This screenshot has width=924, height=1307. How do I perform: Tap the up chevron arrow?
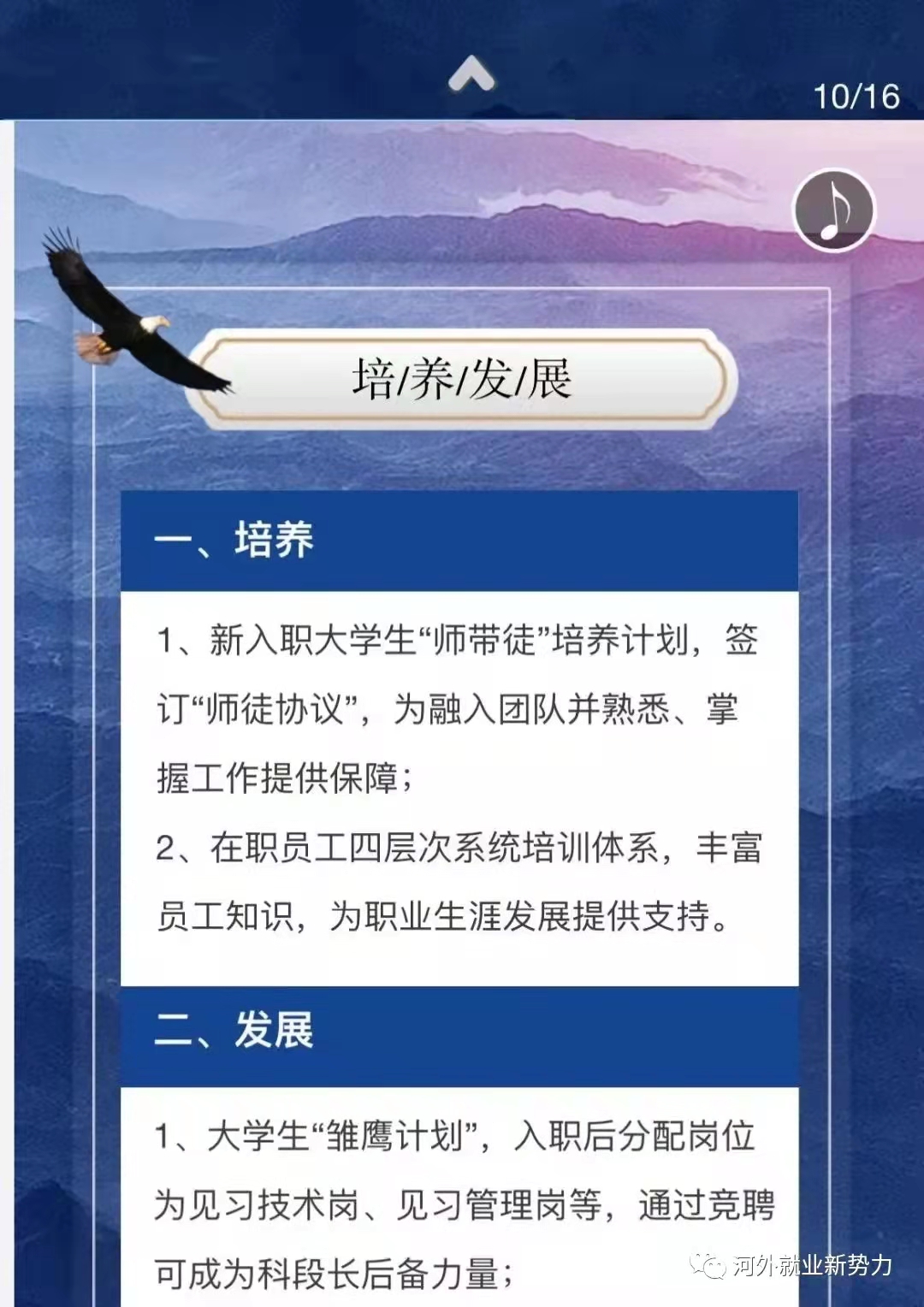471,74
